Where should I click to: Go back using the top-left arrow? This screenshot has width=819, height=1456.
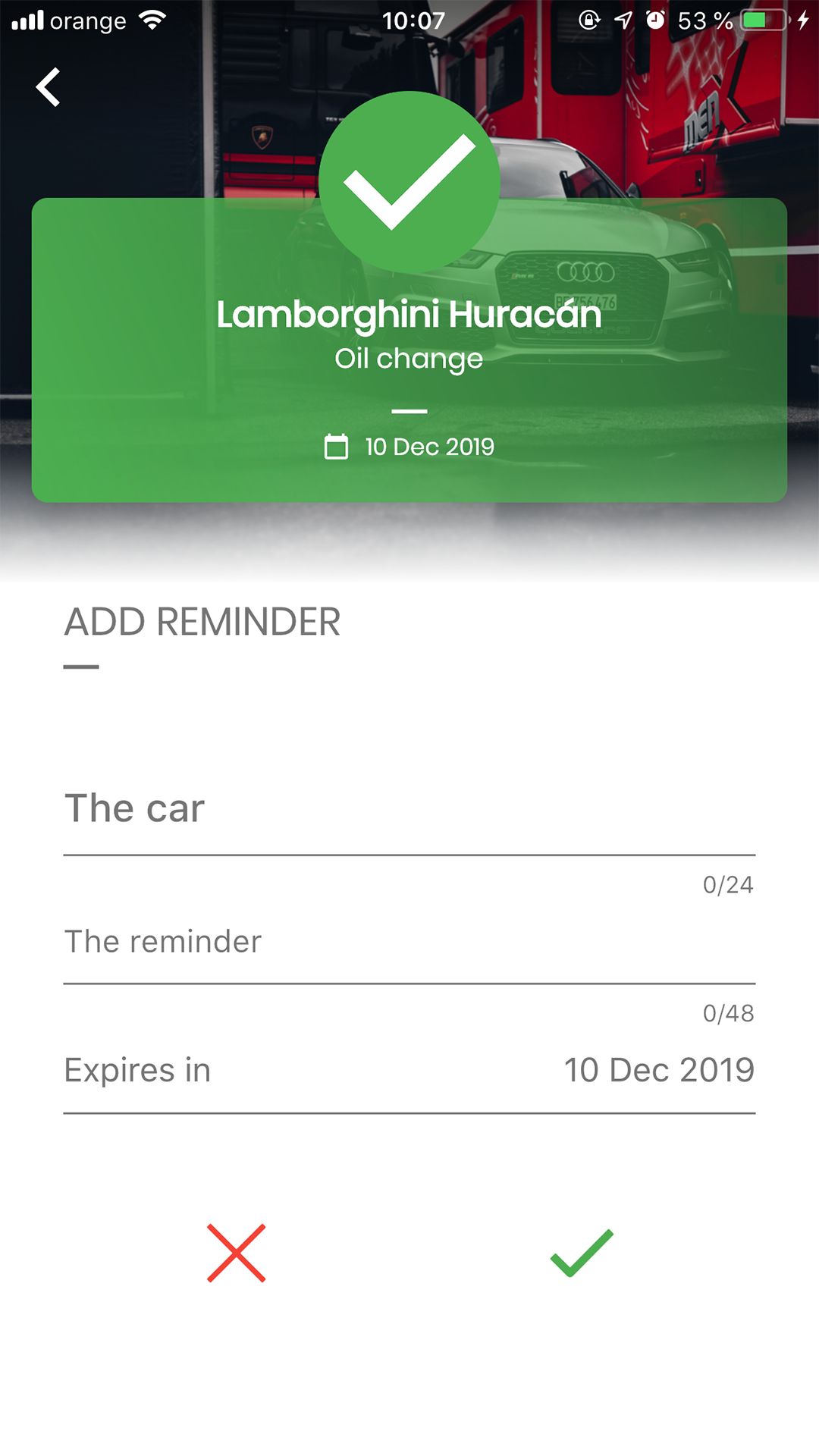pos(48,86)
